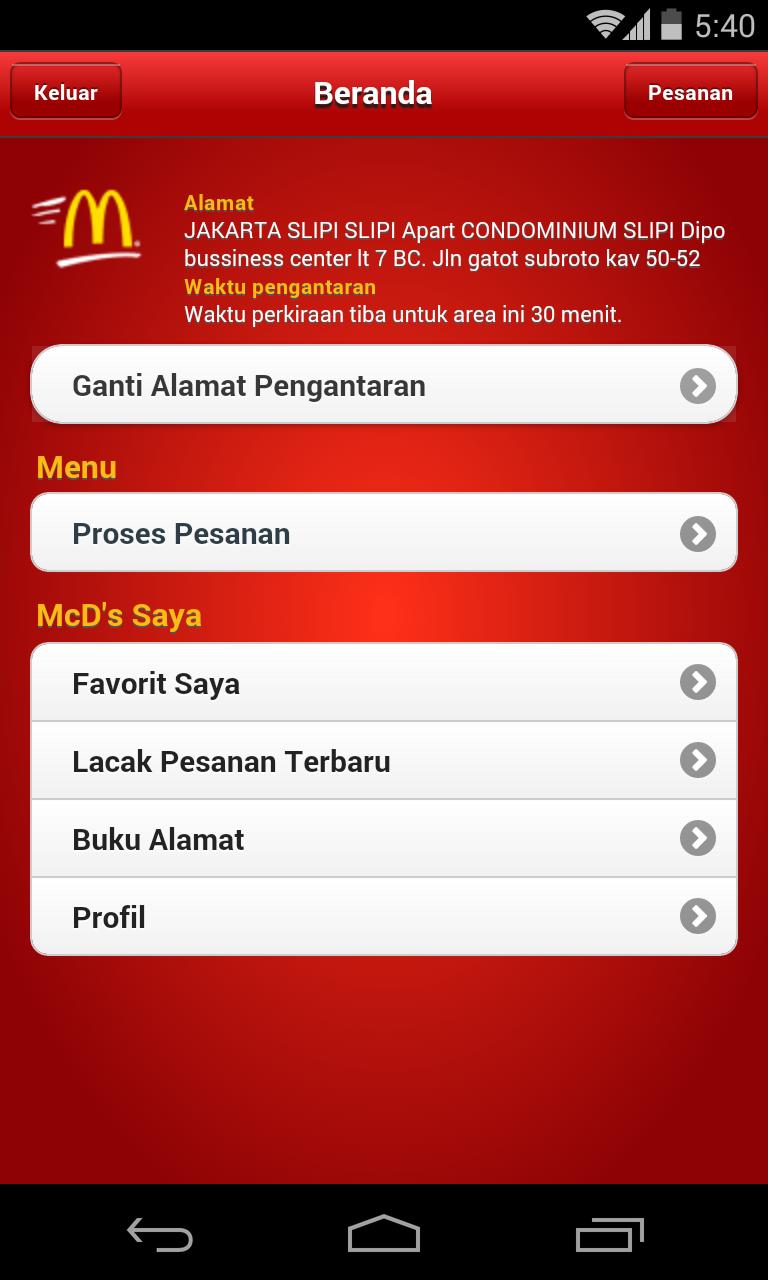This screenshot has width=768, height=1280.
Task: Open the Profil row
Action: [384, 917]
